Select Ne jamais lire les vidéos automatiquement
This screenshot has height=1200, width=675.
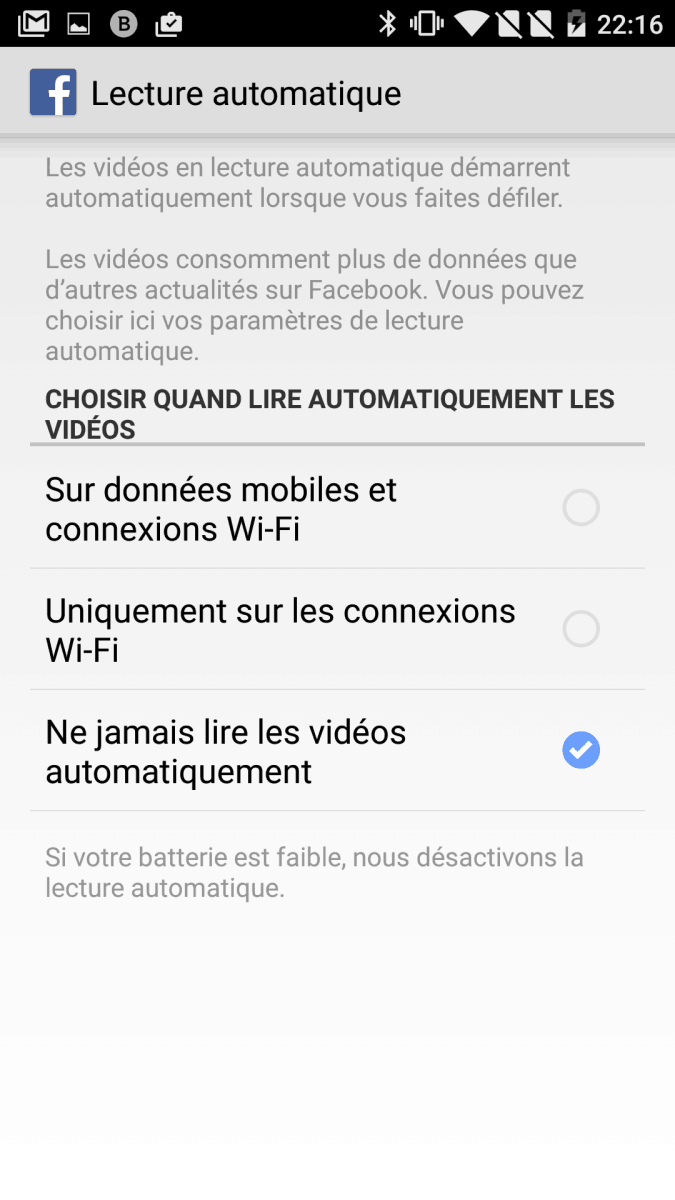(x=337, y=750)
